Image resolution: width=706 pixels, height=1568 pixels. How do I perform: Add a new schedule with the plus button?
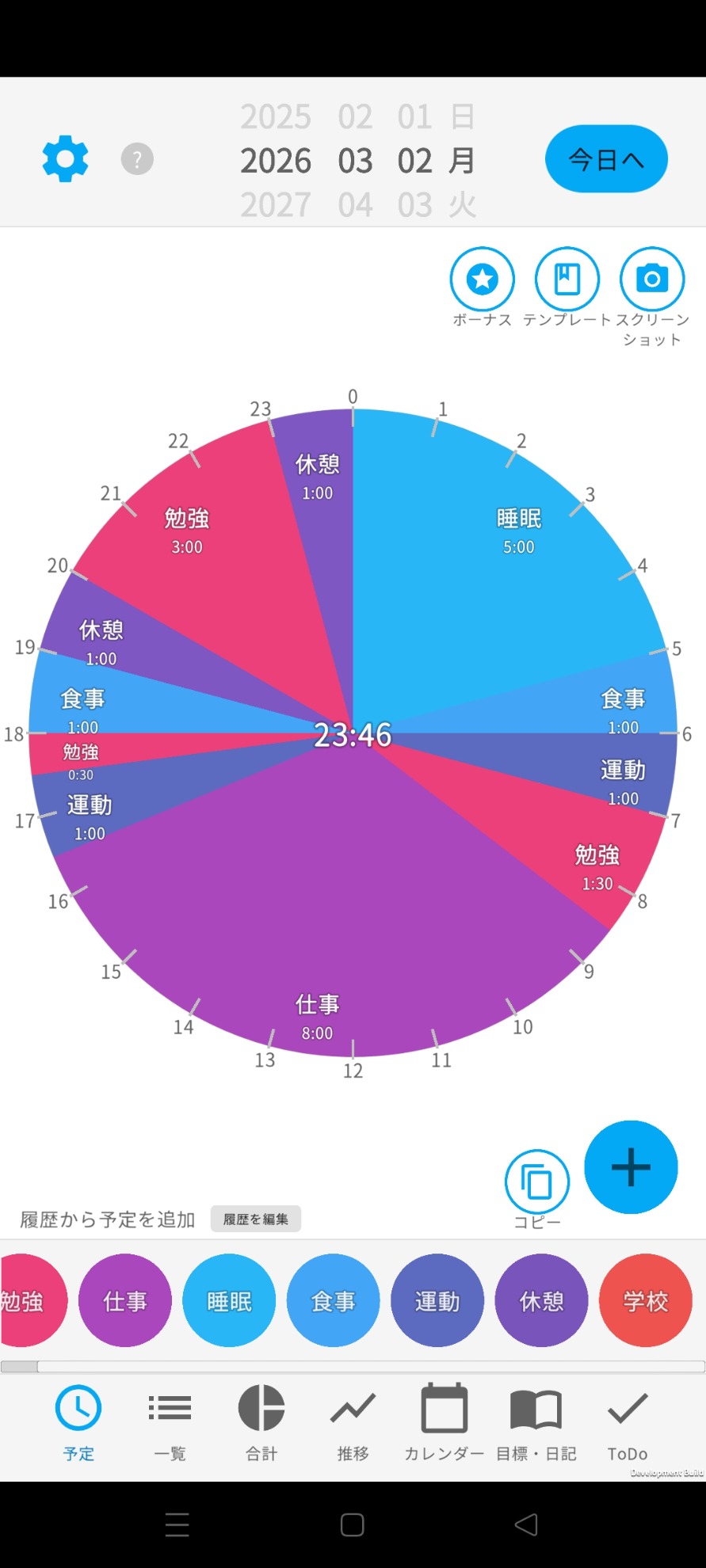[631, 1166]
